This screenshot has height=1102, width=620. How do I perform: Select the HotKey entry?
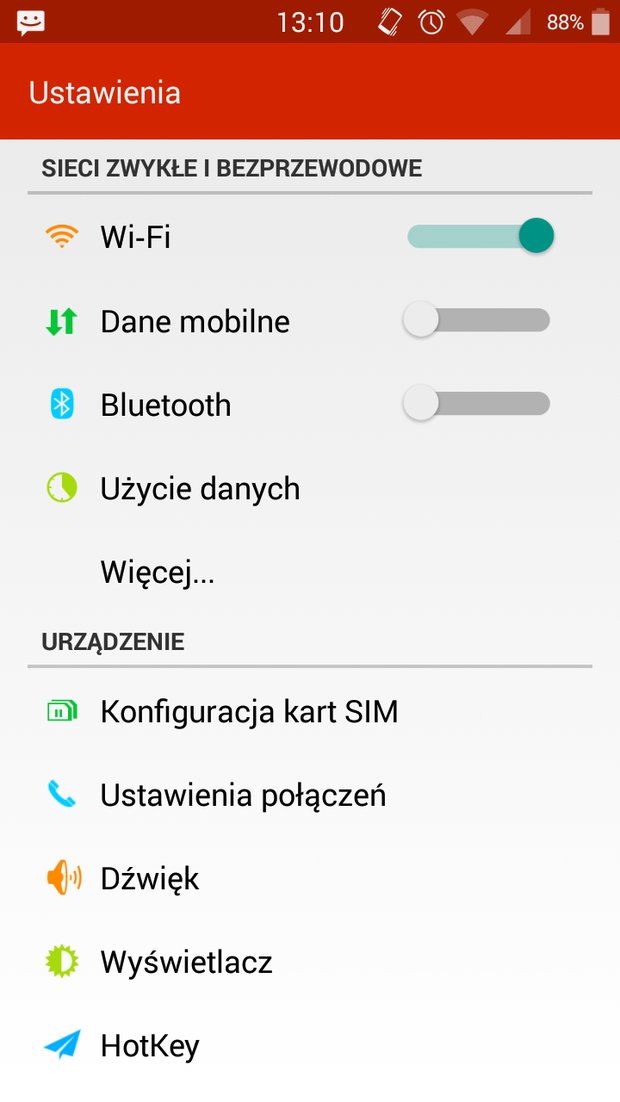tap(310, 1046)
